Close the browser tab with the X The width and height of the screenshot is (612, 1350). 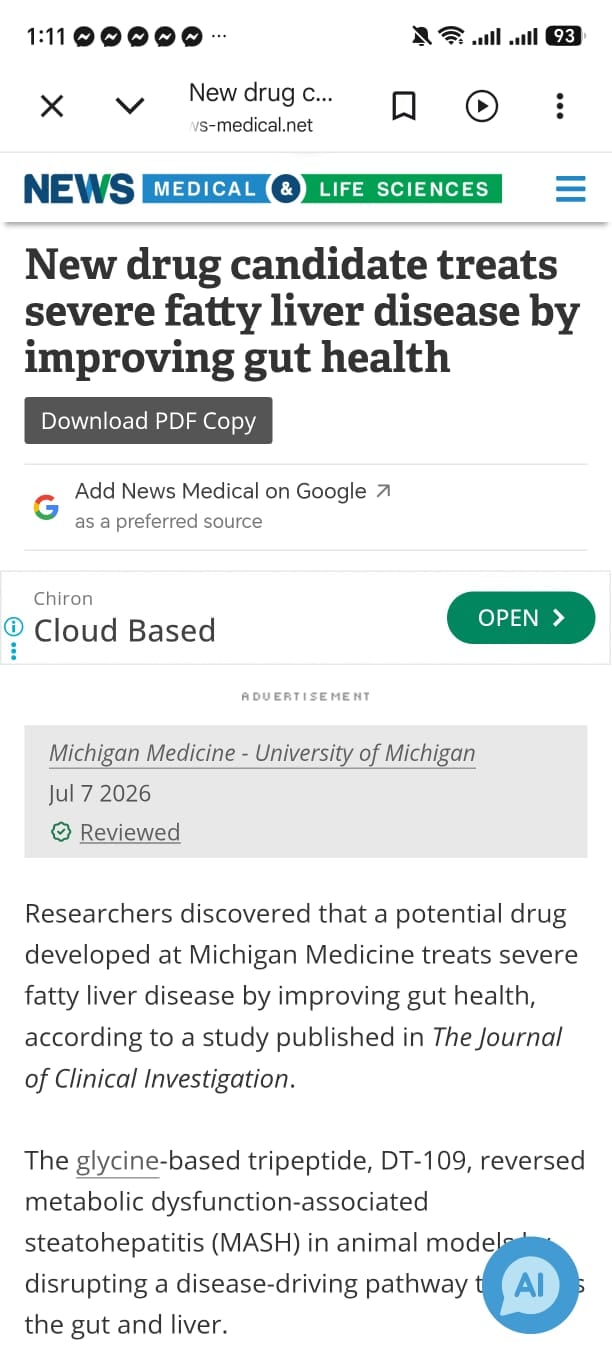(x=52, y=106)
